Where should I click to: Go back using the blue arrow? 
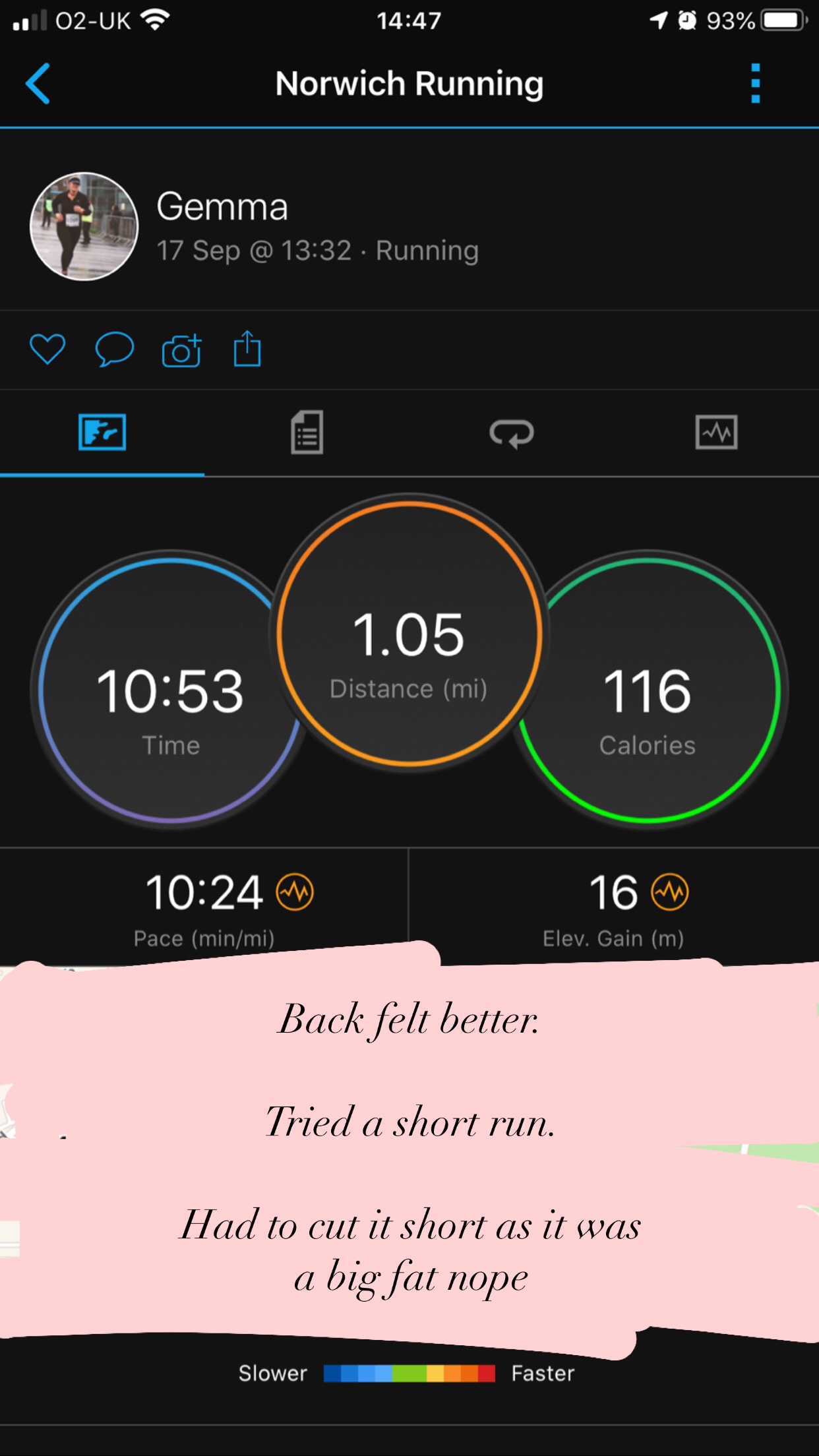(38, 84)
